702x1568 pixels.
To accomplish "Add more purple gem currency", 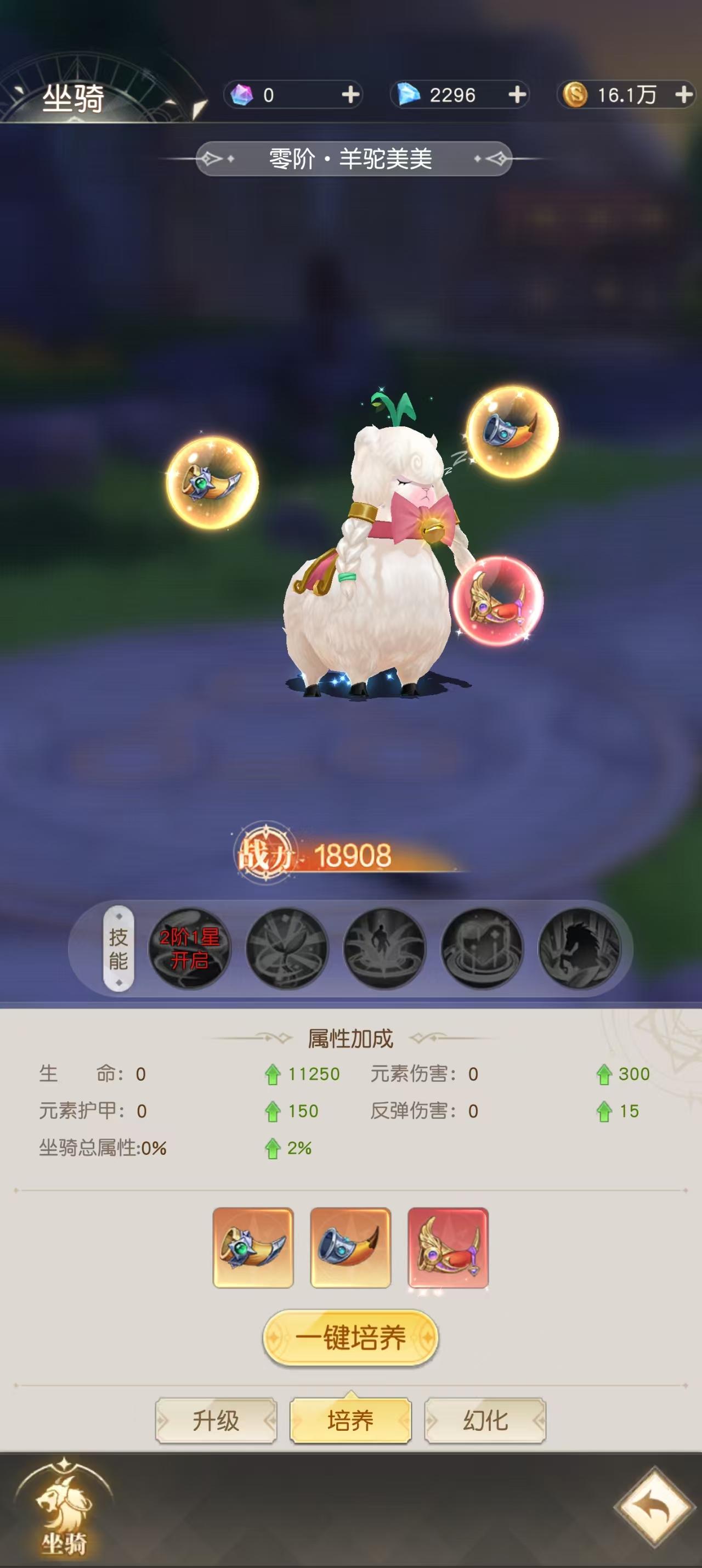I will [350, 95].
